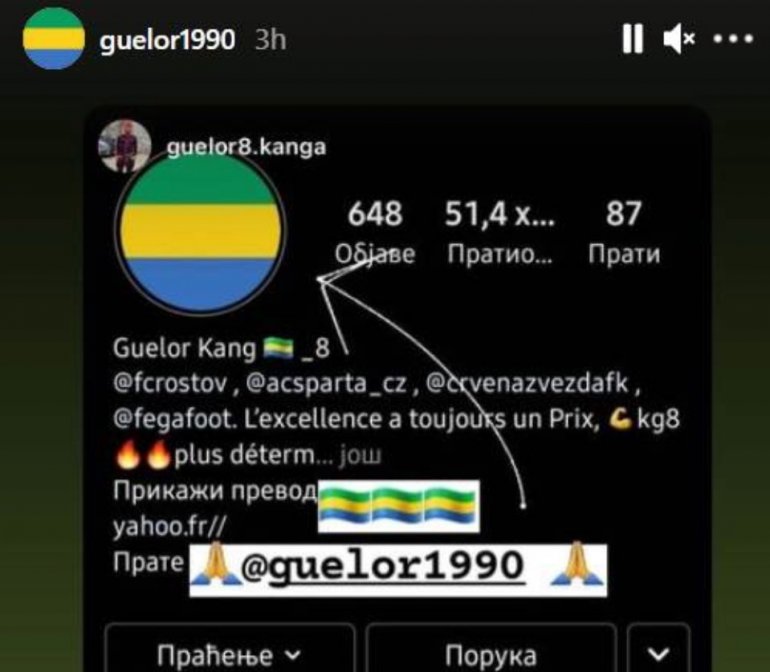Pause the story playback
This screenshot has height=672, width=770.
pos(632,39)
